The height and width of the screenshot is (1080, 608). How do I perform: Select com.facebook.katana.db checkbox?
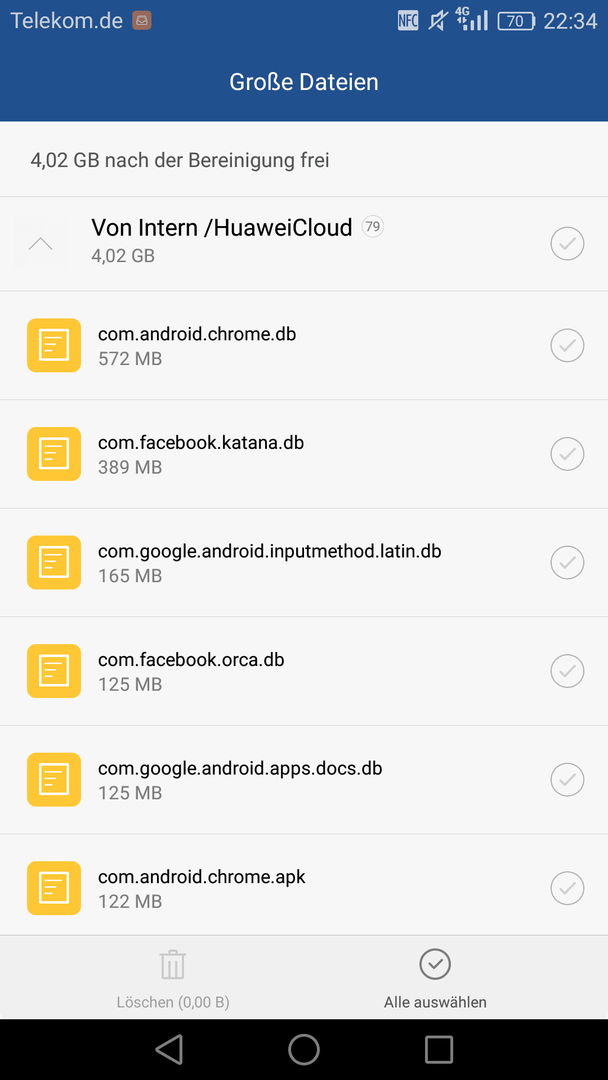pos(567,454)
